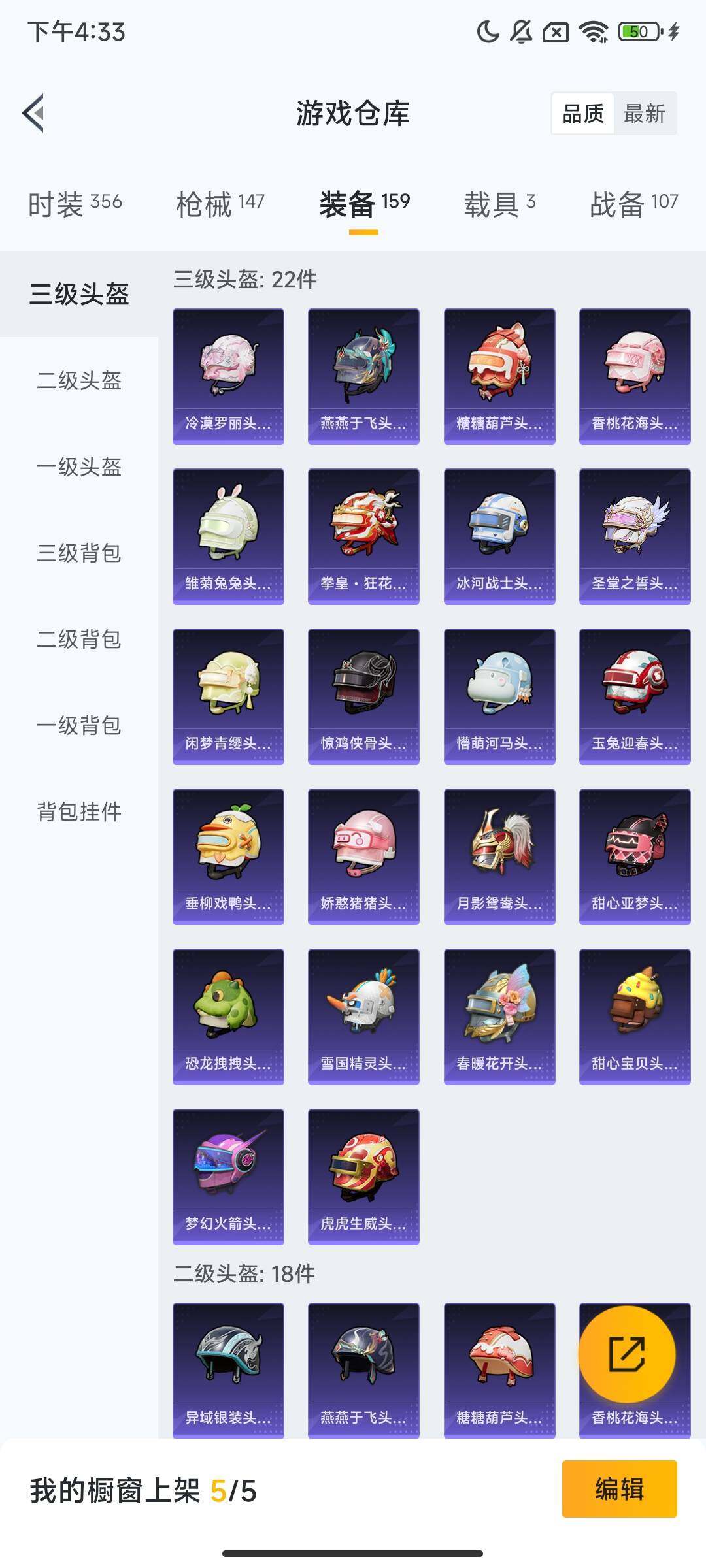Image resolution: width=706 pixels, height=1568 pixels.
Task: Switch sorting to 最新
Action: click(x=645, y=114)
